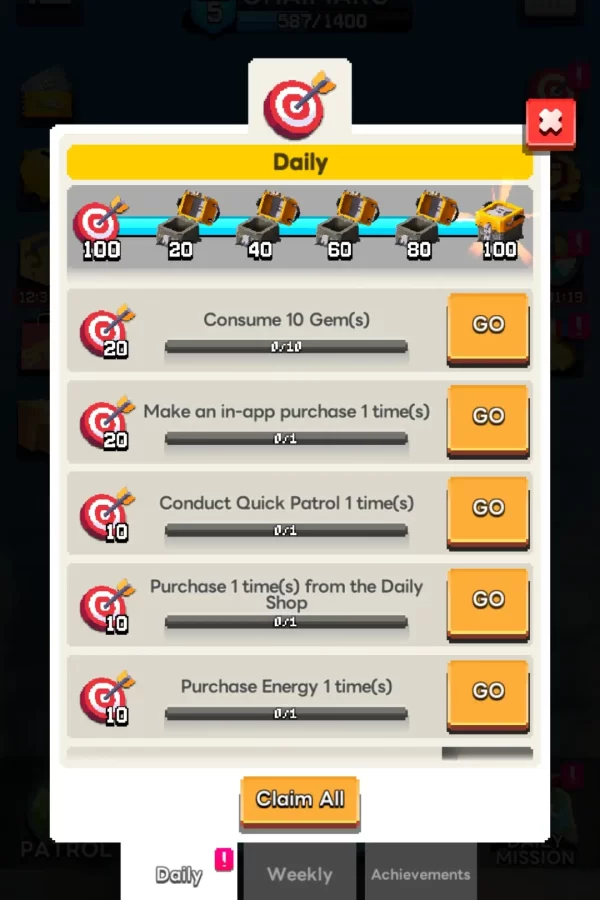The width and height of the screenshot is (600, 900).
Task: Close the Daily missions dialog
Action: coord(550,124)
